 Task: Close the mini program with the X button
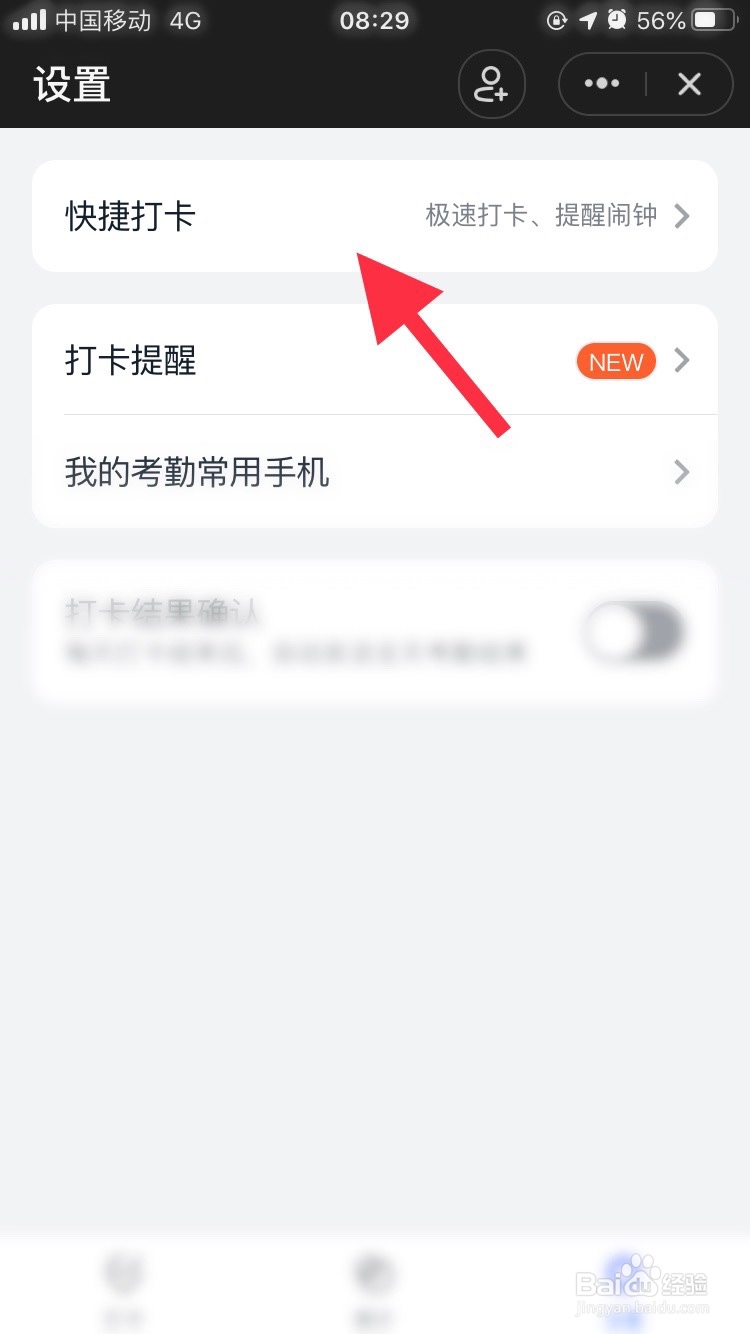click(689, 84)
